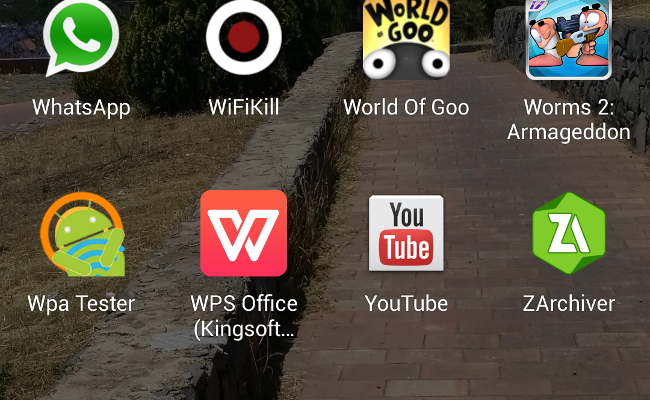The image size is (650, 400).
Task: Launch the Wpa Tester app
Action: (x=81, y=234)
